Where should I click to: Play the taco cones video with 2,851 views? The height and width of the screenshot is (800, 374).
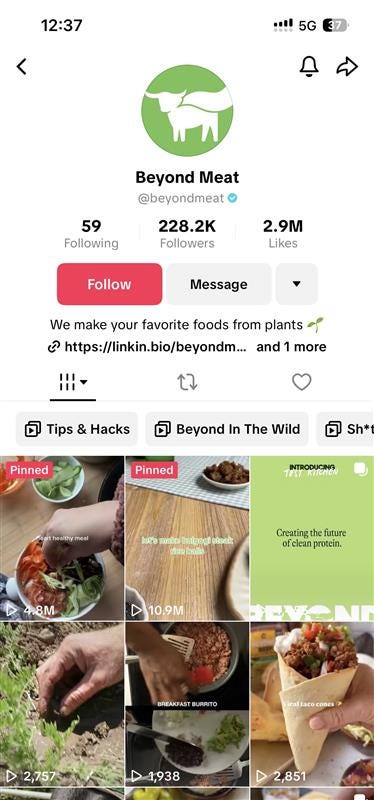pos(312,705)
